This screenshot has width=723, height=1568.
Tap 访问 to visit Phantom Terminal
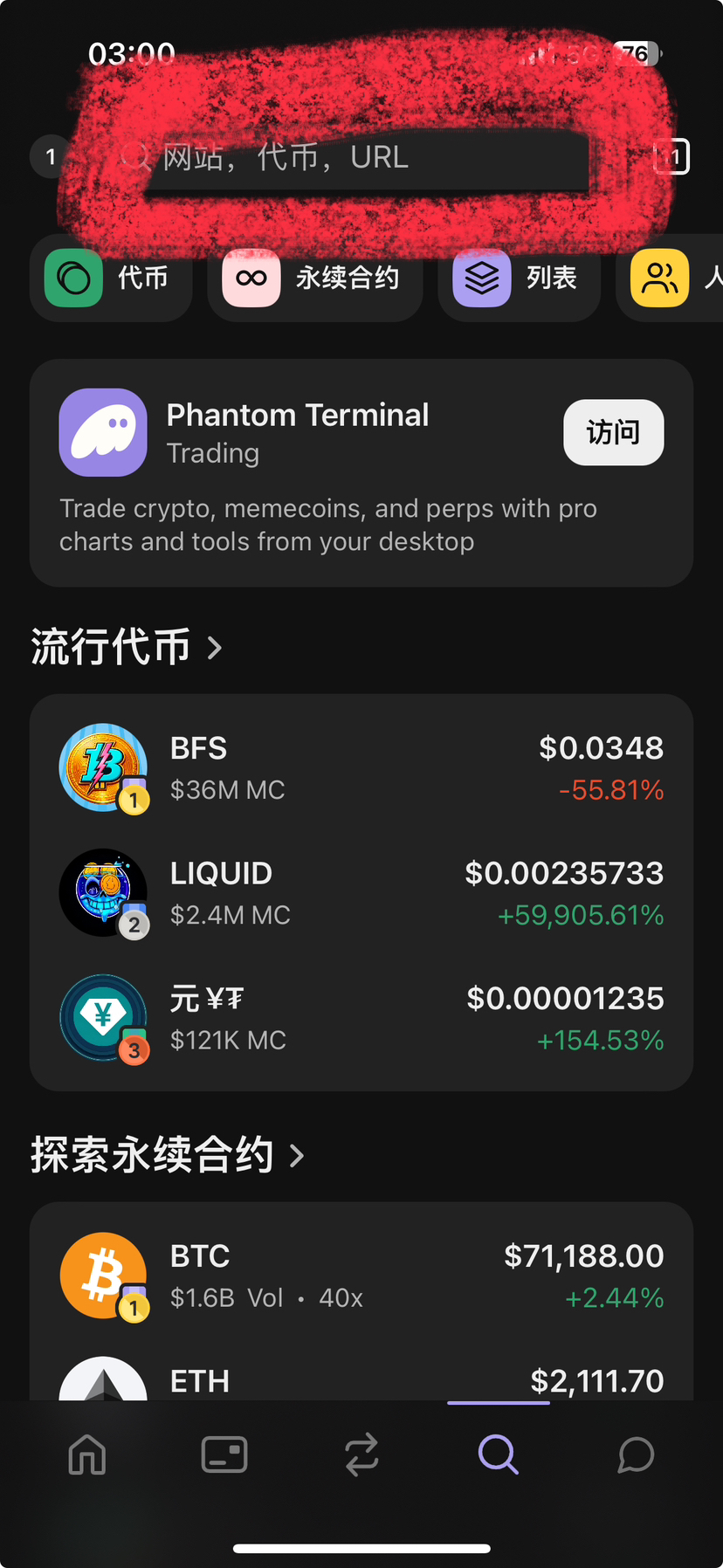pos(613,432)
